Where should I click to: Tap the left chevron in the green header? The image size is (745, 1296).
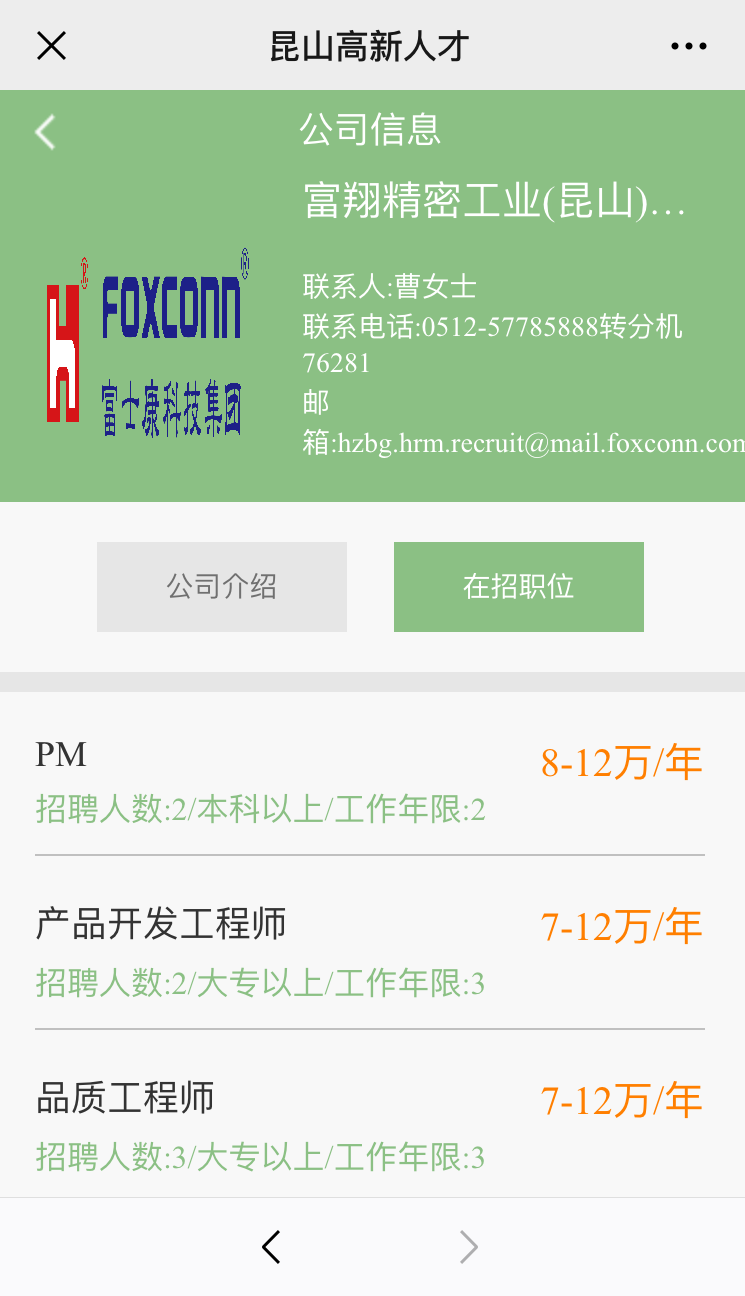click(x=43, y=131)
